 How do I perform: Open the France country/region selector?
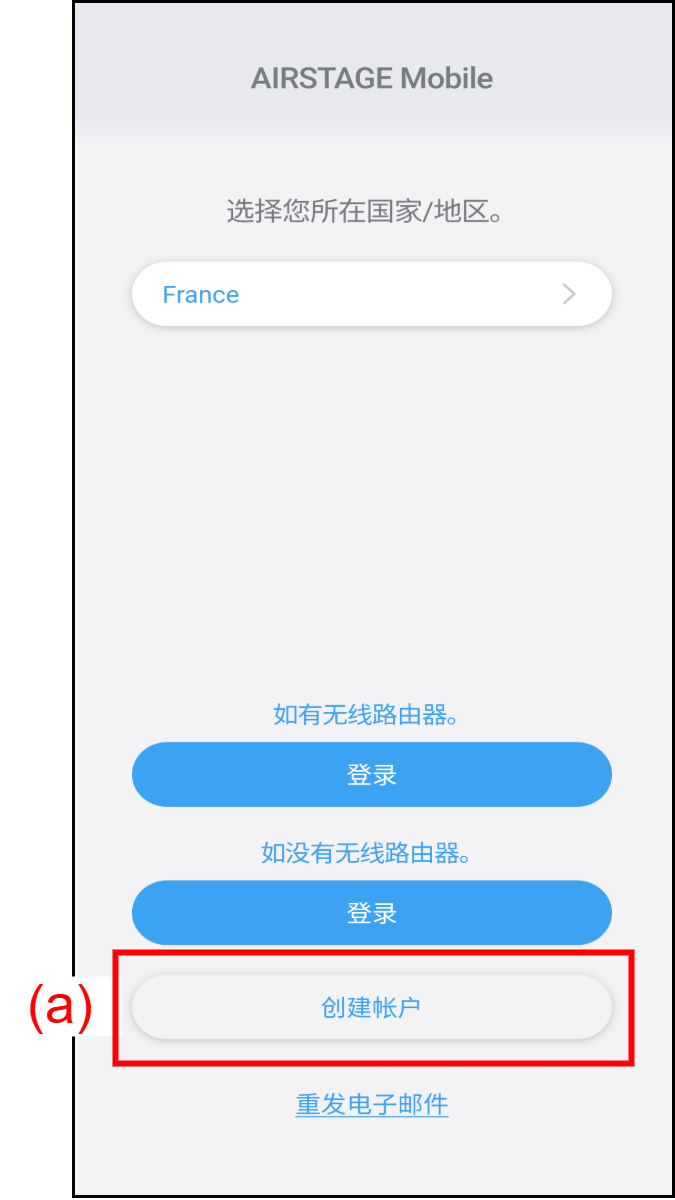[371, 294]
